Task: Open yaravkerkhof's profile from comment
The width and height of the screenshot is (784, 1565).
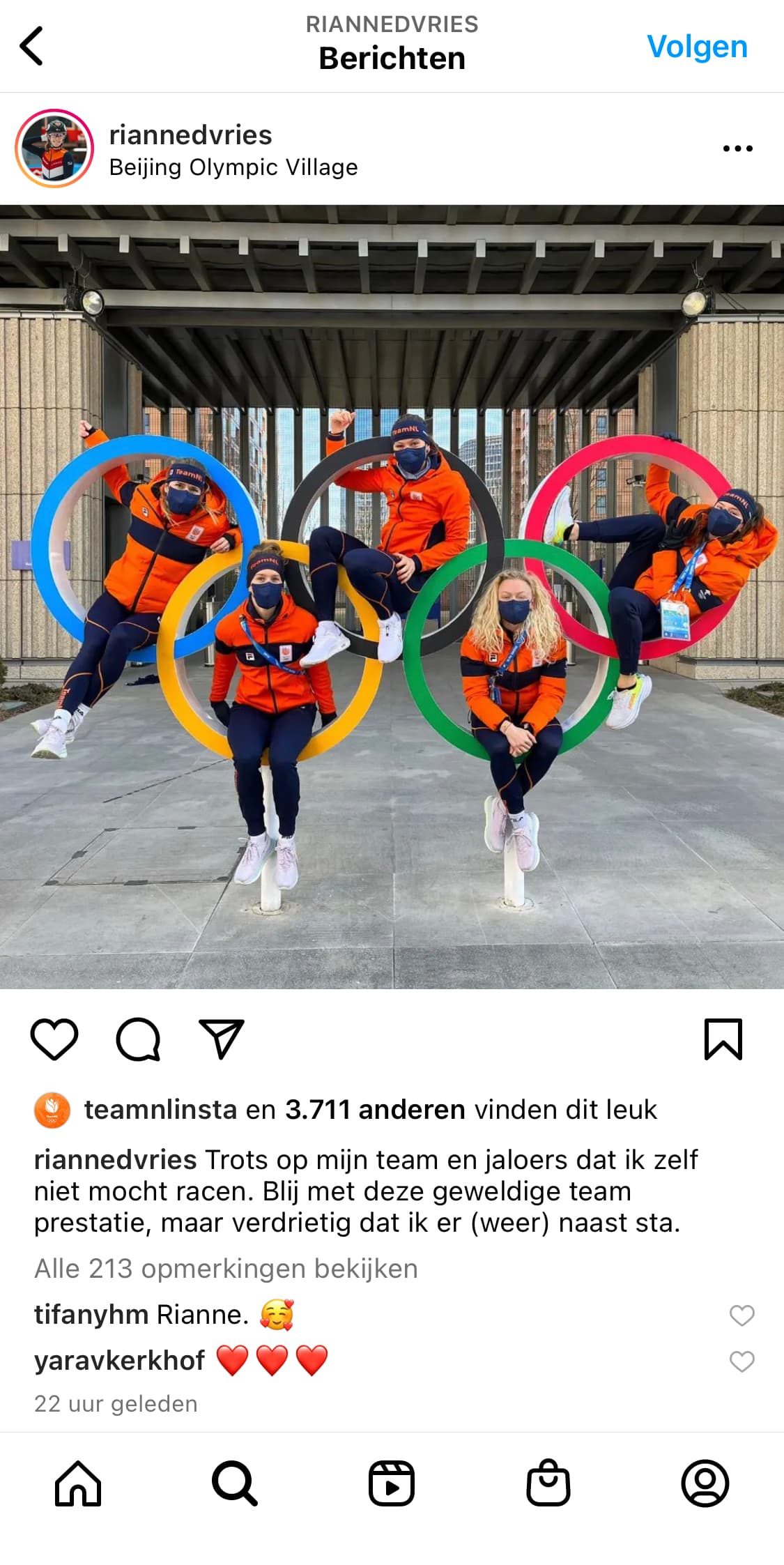Action: point(119,1361)
